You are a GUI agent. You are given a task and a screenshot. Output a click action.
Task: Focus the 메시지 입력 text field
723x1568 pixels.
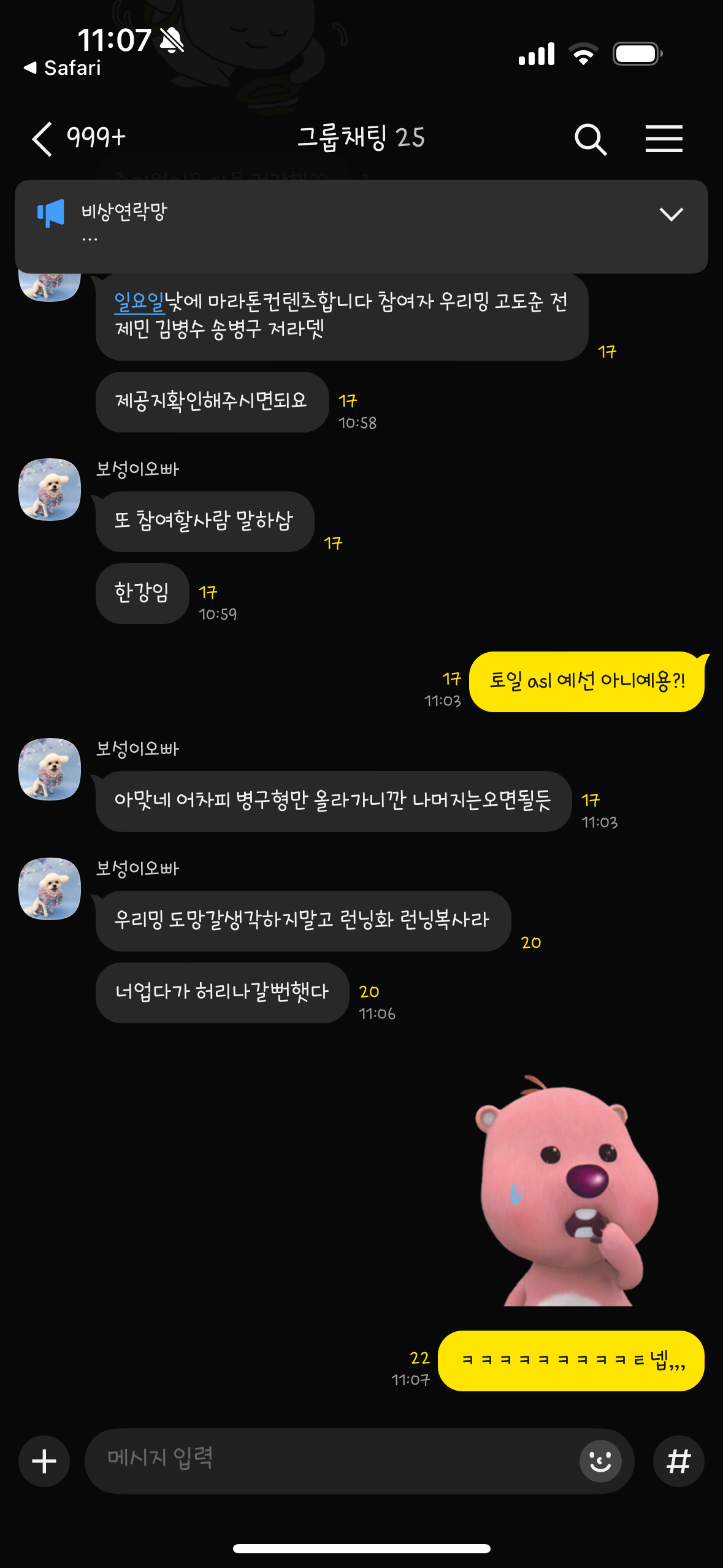coord(331,1460)
